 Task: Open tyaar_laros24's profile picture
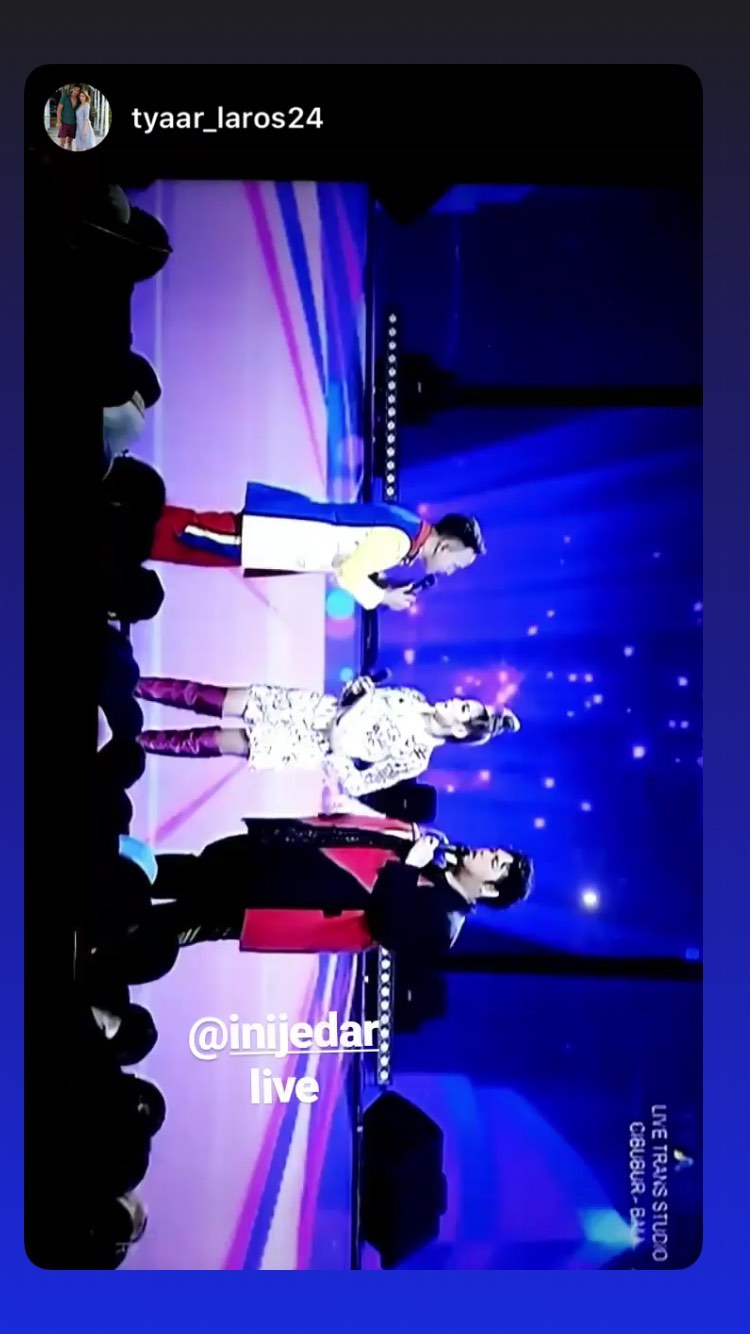[77, 118]
